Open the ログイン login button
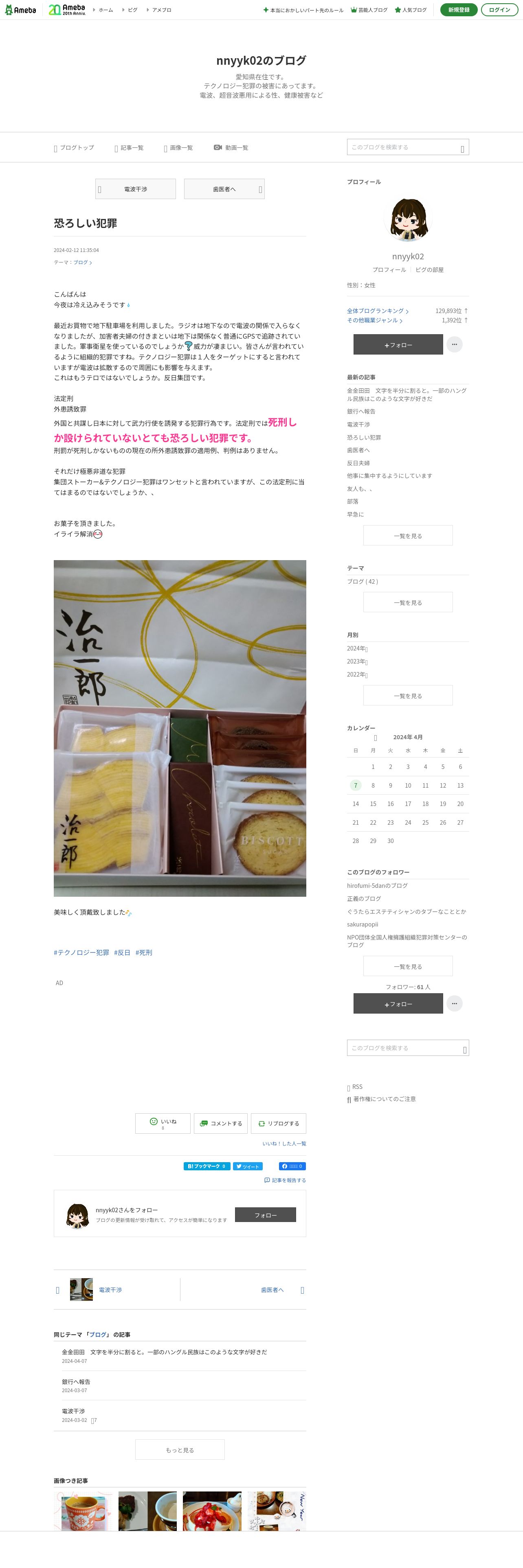This screenshot has width=523, height=1568. [x=499, y=10]
